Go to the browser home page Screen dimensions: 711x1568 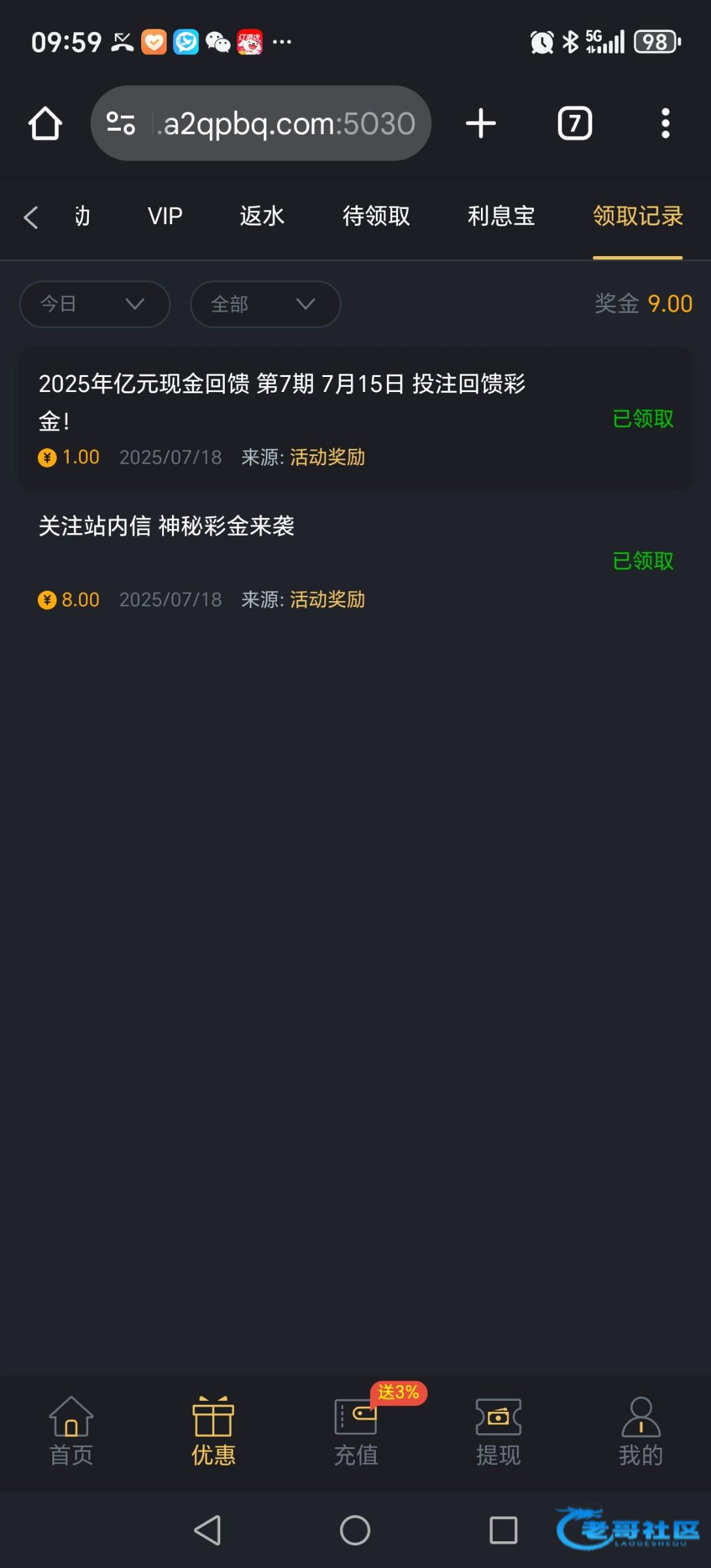[x=45, y=123]
